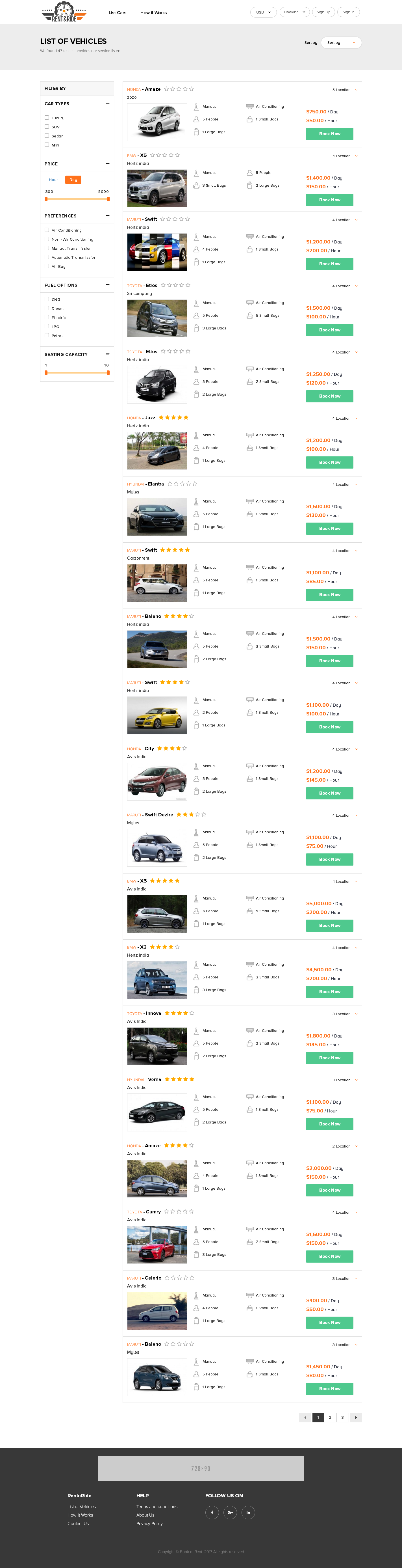Switch price filter to Hour
Screen dimensions: 402x1568
click(53, 180)
